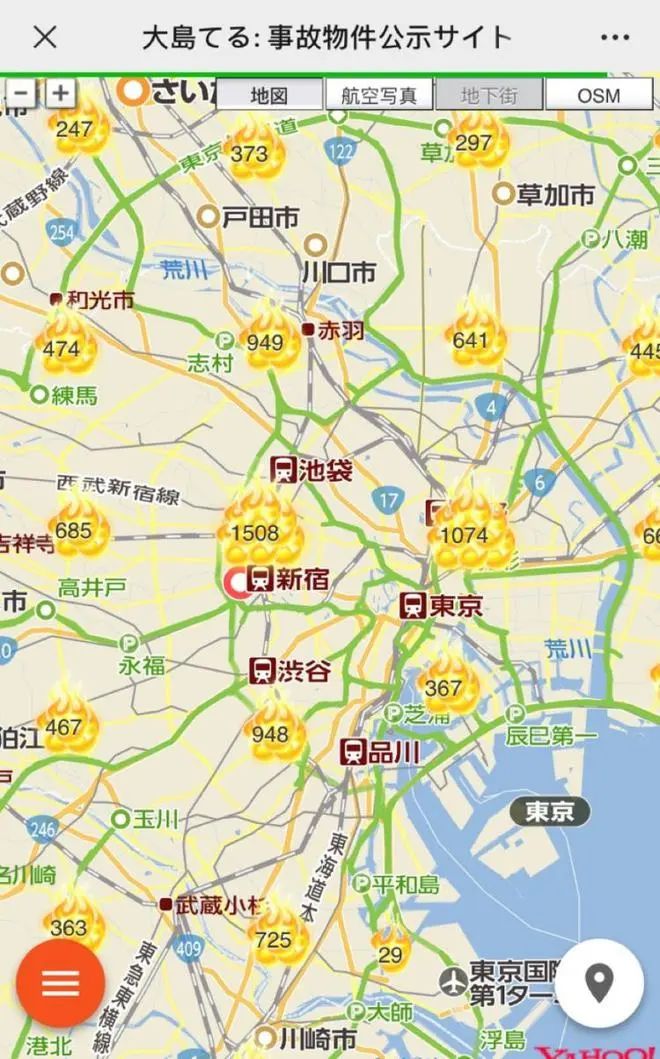Center map on my current location

click(x=599, y=983)
